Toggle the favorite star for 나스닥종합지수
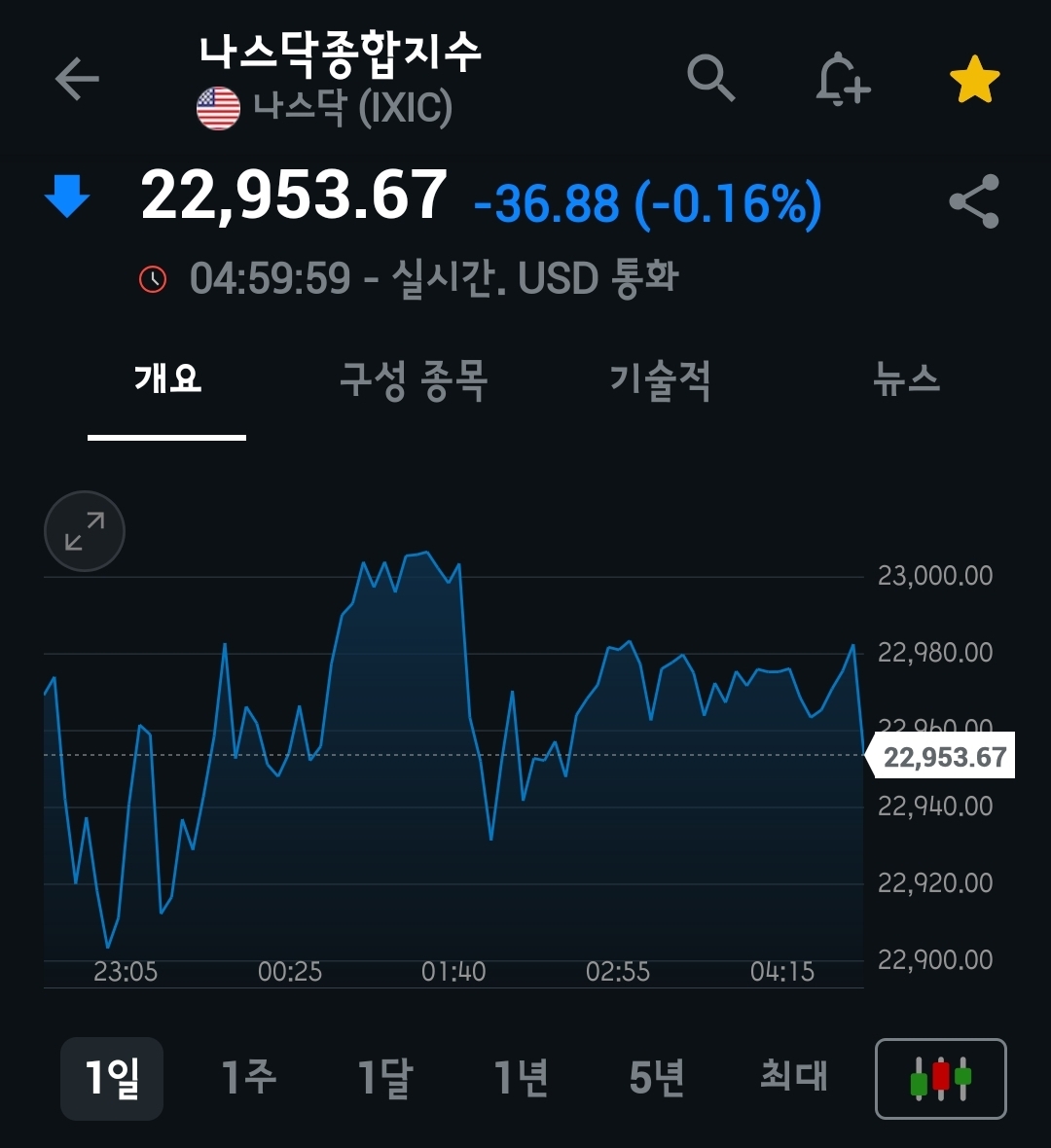 tap(974, 80)
